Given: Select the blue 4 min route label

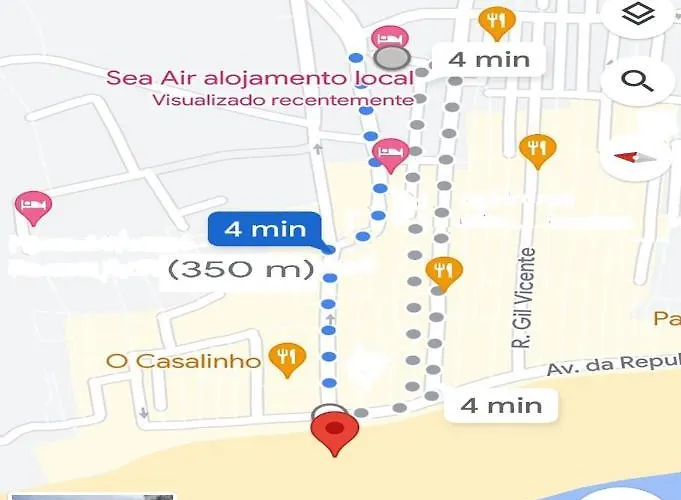Looking at the screenshot, I should click(264, 229).
